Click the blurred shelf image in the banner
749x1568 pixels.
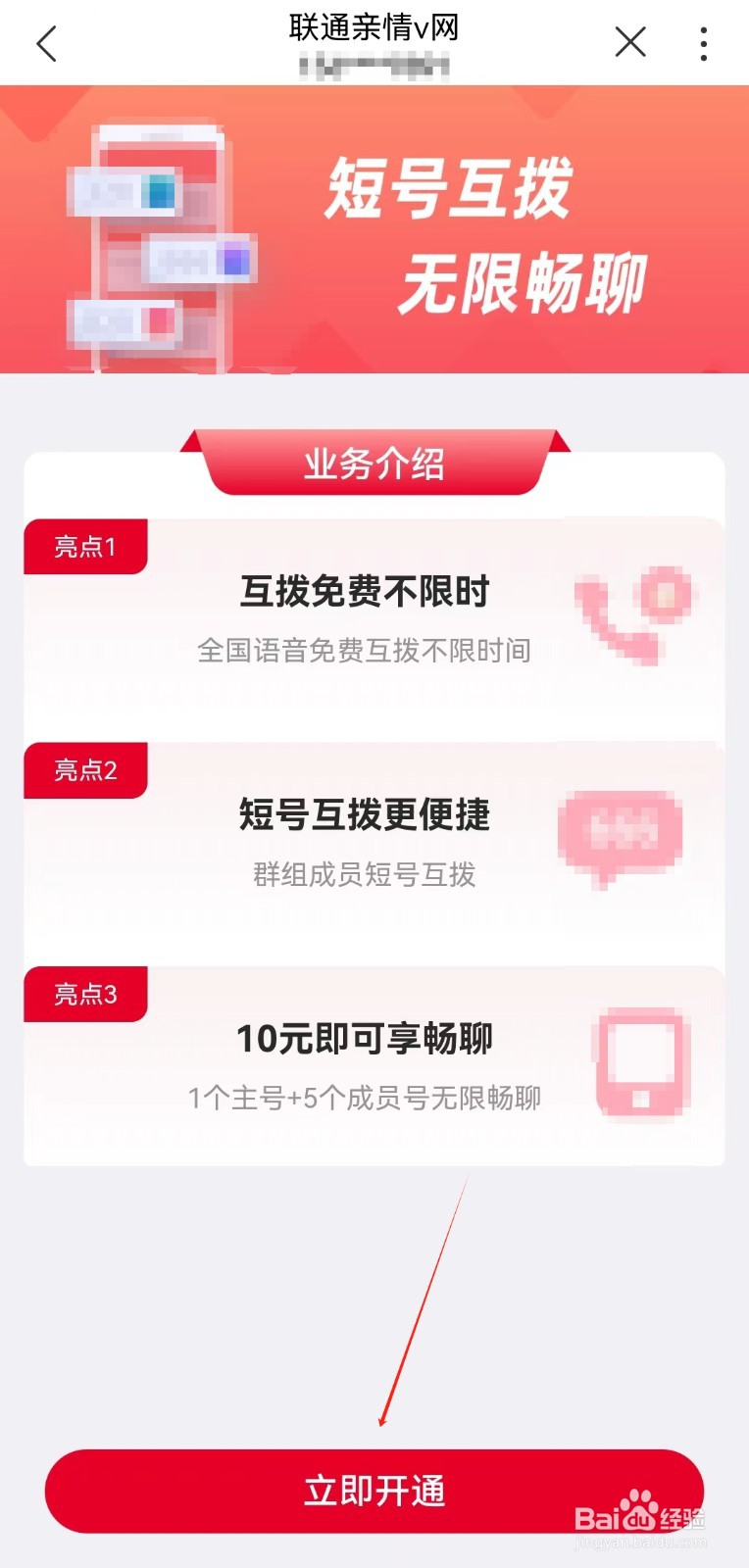(x=162, y=245)
